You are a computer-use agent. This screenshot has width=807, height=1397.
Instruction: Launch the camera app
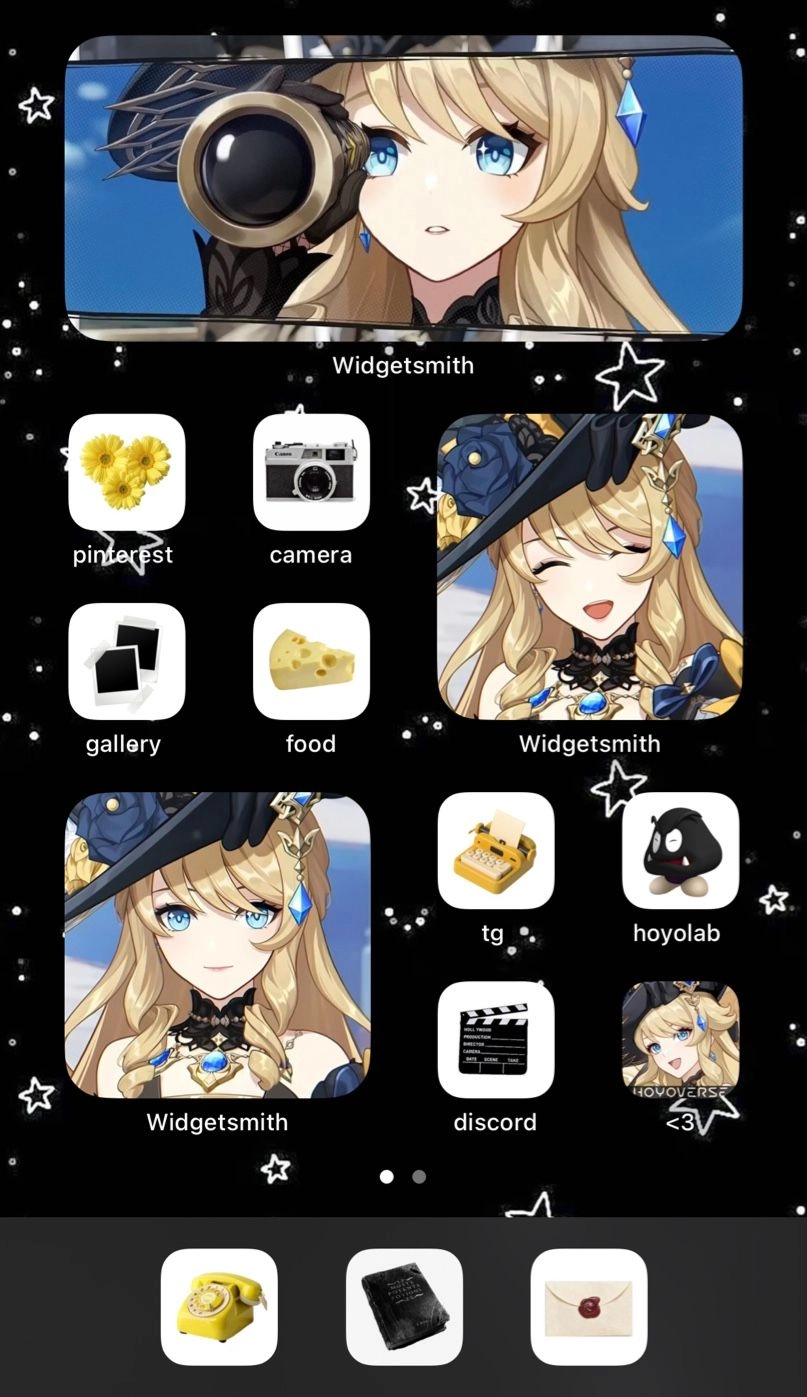tap(311, 472)
